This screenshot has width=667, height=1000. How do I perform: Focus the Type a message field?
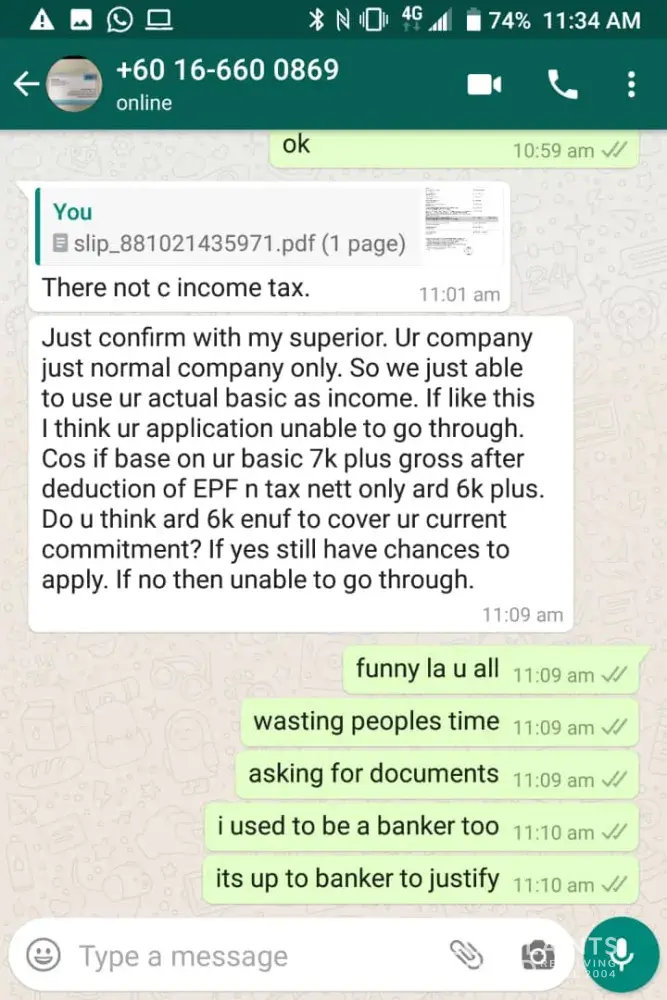coord(250,956)
